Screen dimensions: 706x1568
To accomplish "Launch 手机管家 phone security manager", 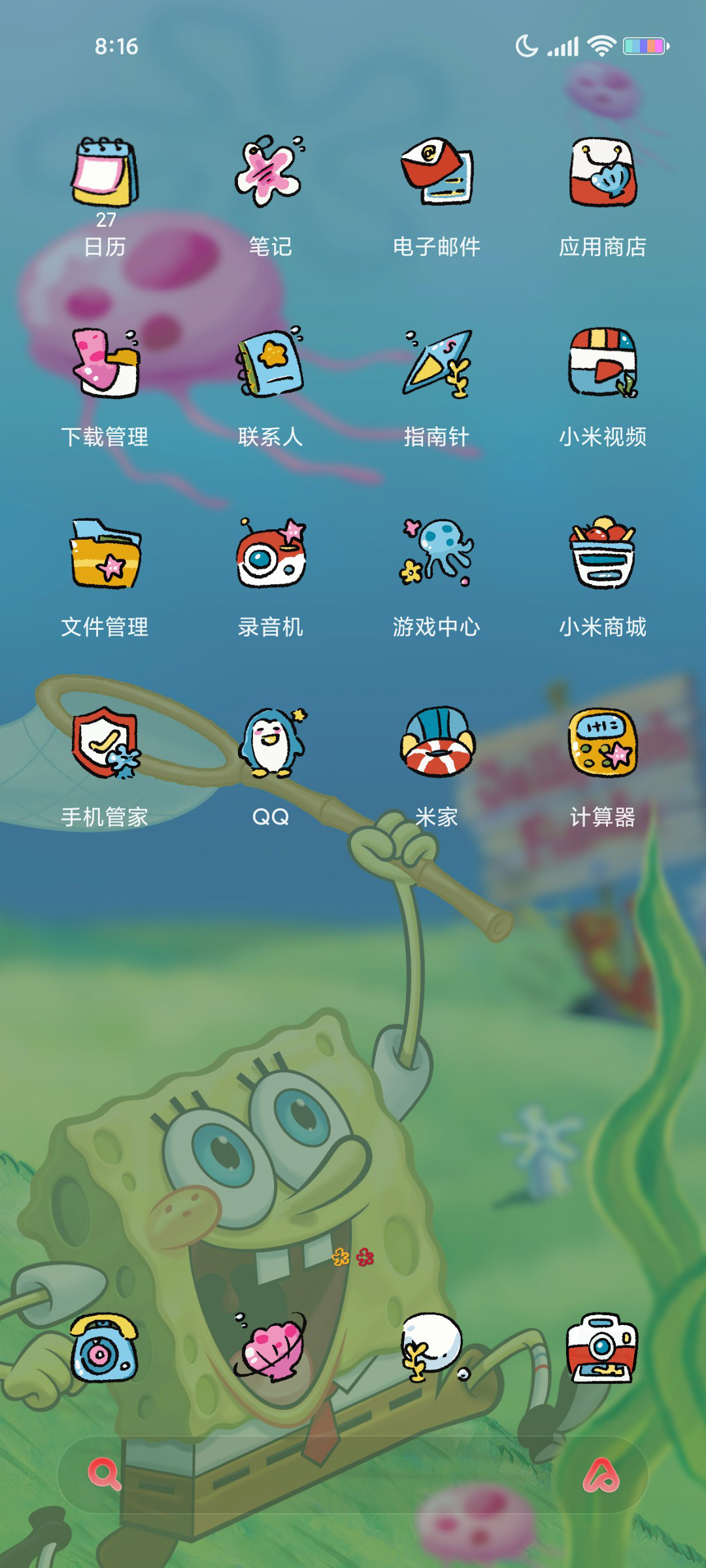I will (105, 745).
